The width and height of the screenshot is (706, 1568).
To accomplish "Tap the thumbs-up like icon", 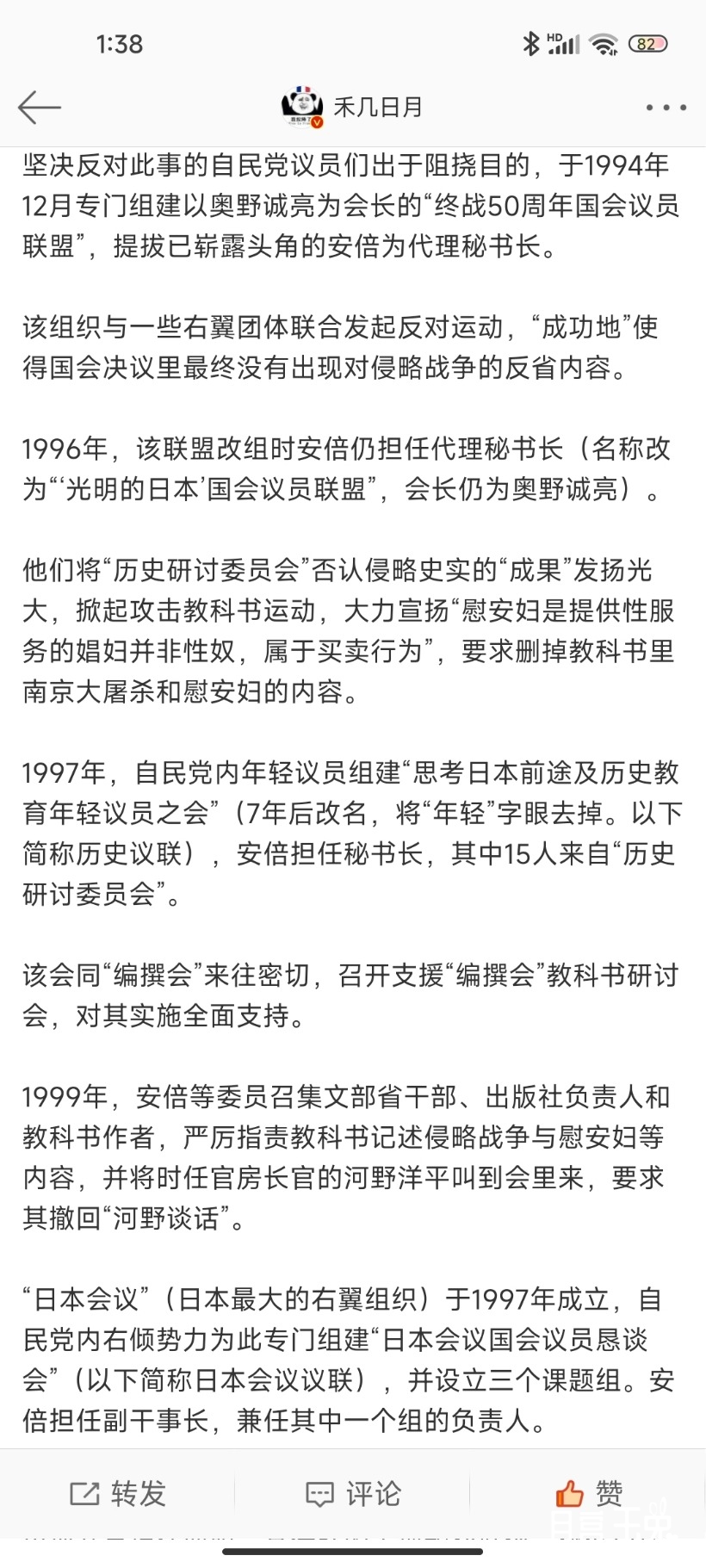I will pos(570,1491).
